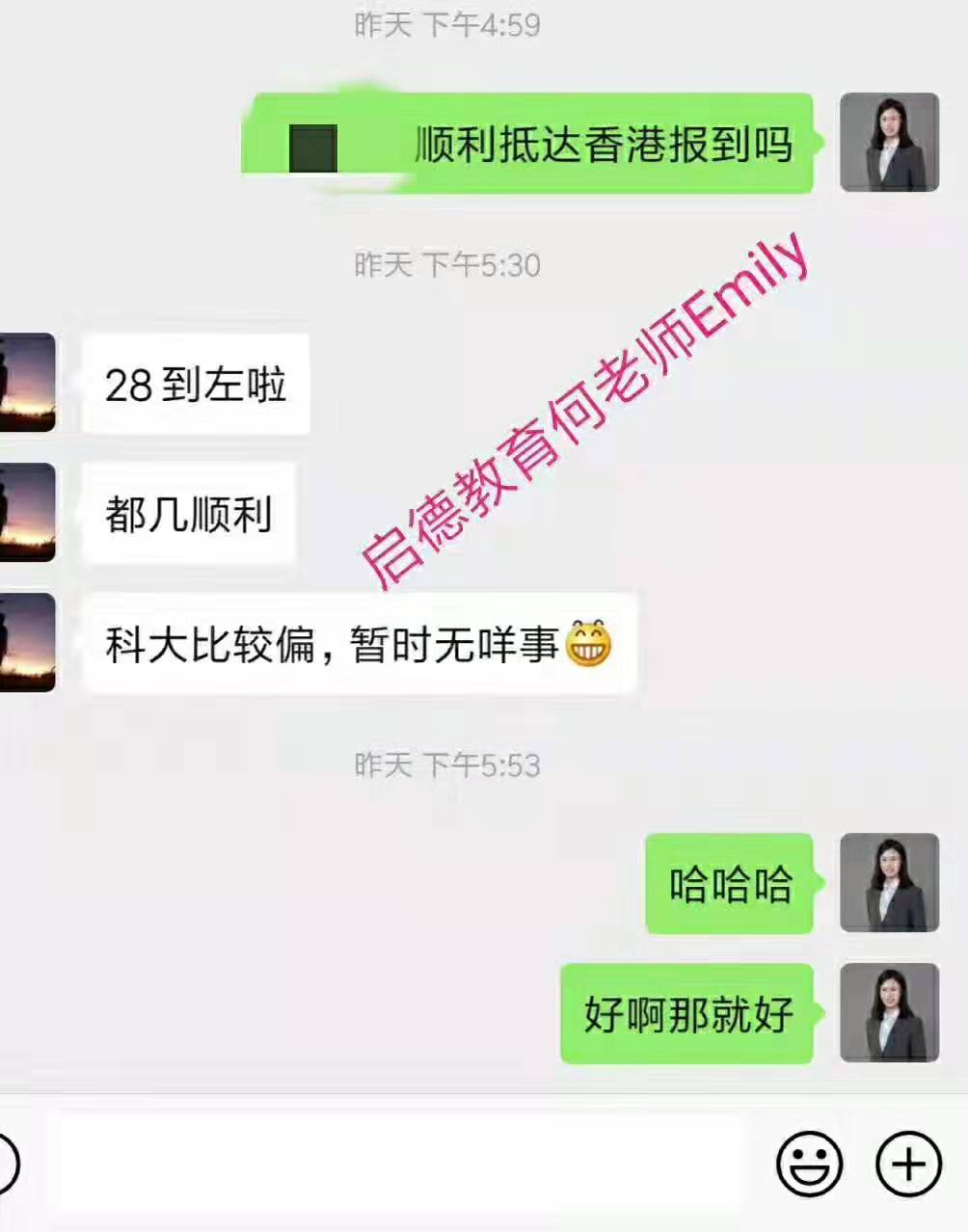Tap the voice input icon at left
968x1232 pixels.
(8, 1164)
